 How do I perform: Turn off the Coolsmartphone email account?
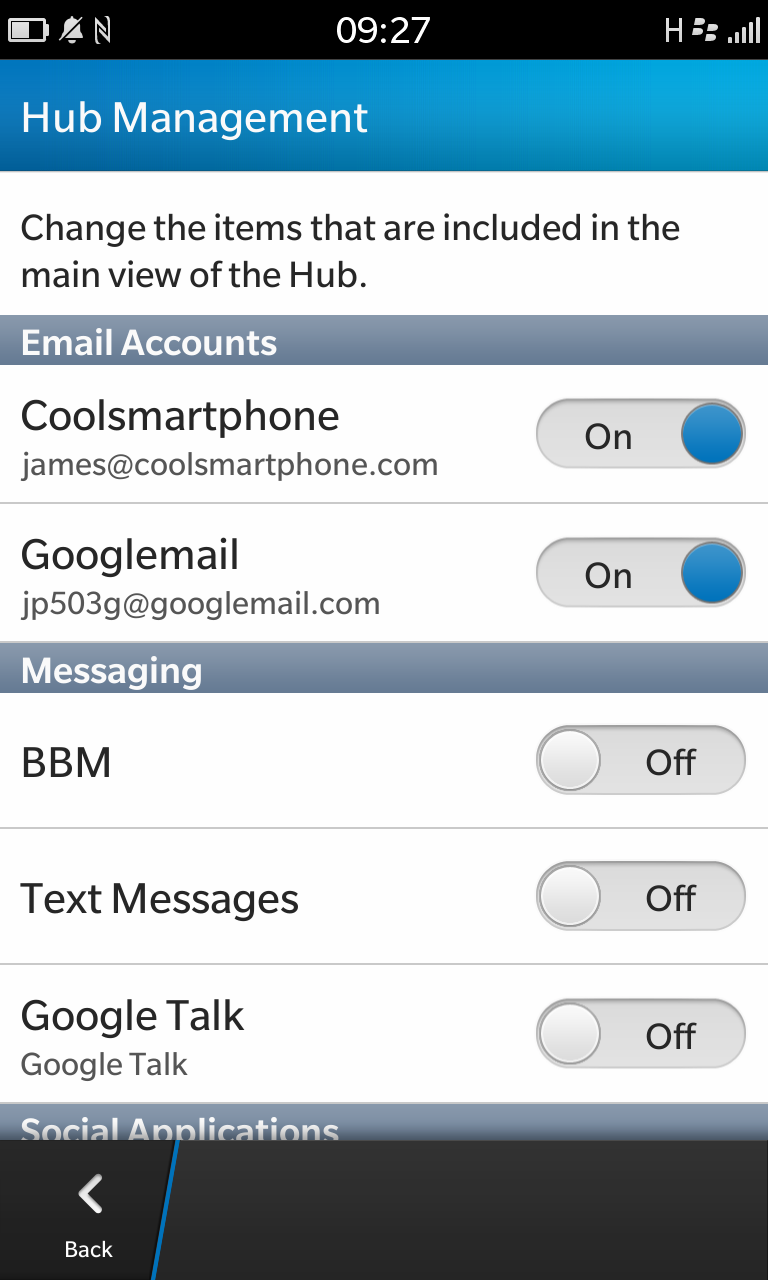[x=641, y=434]
